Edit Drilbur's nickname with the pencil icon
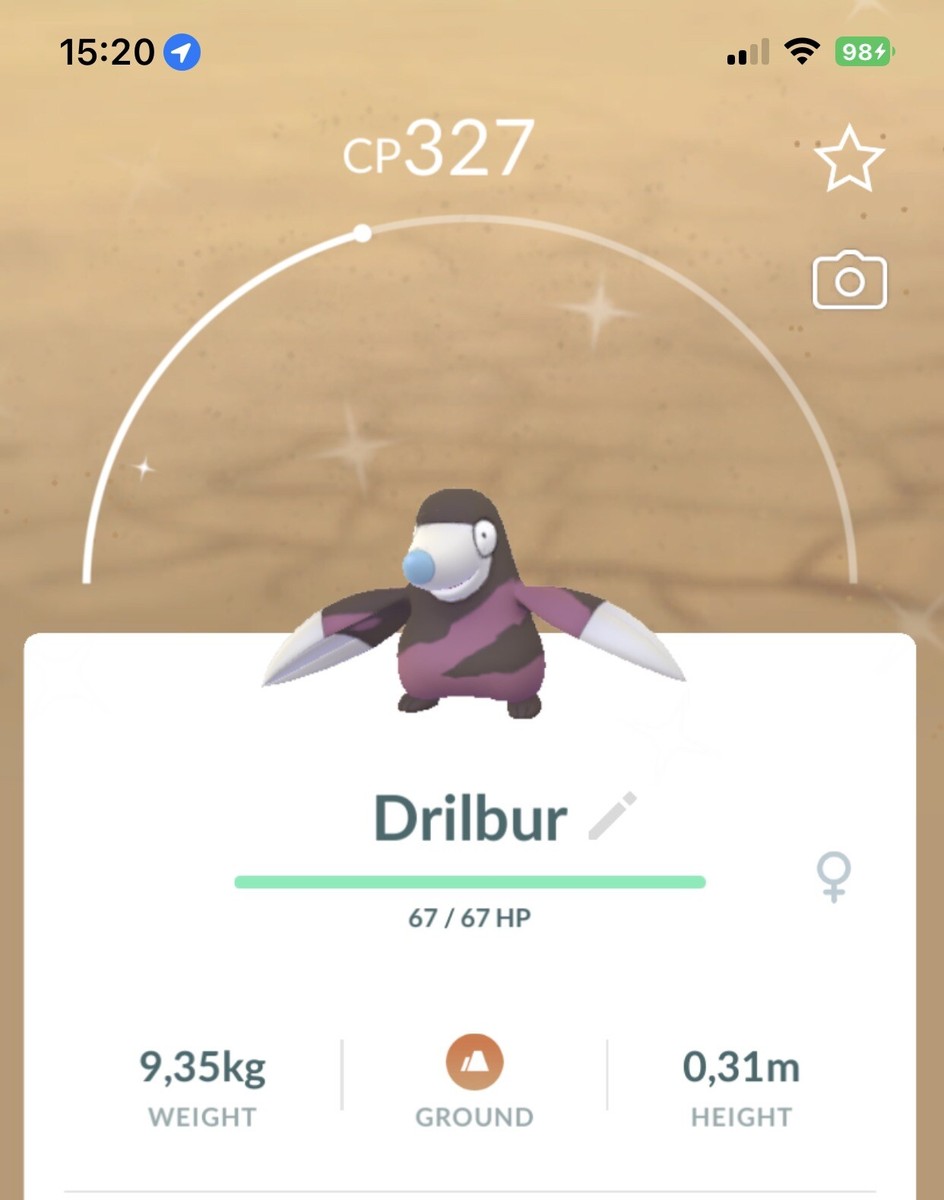Image resolution: width=944 pixels, height=1200 pixels. pyautogui.click(x=612, y=816)
